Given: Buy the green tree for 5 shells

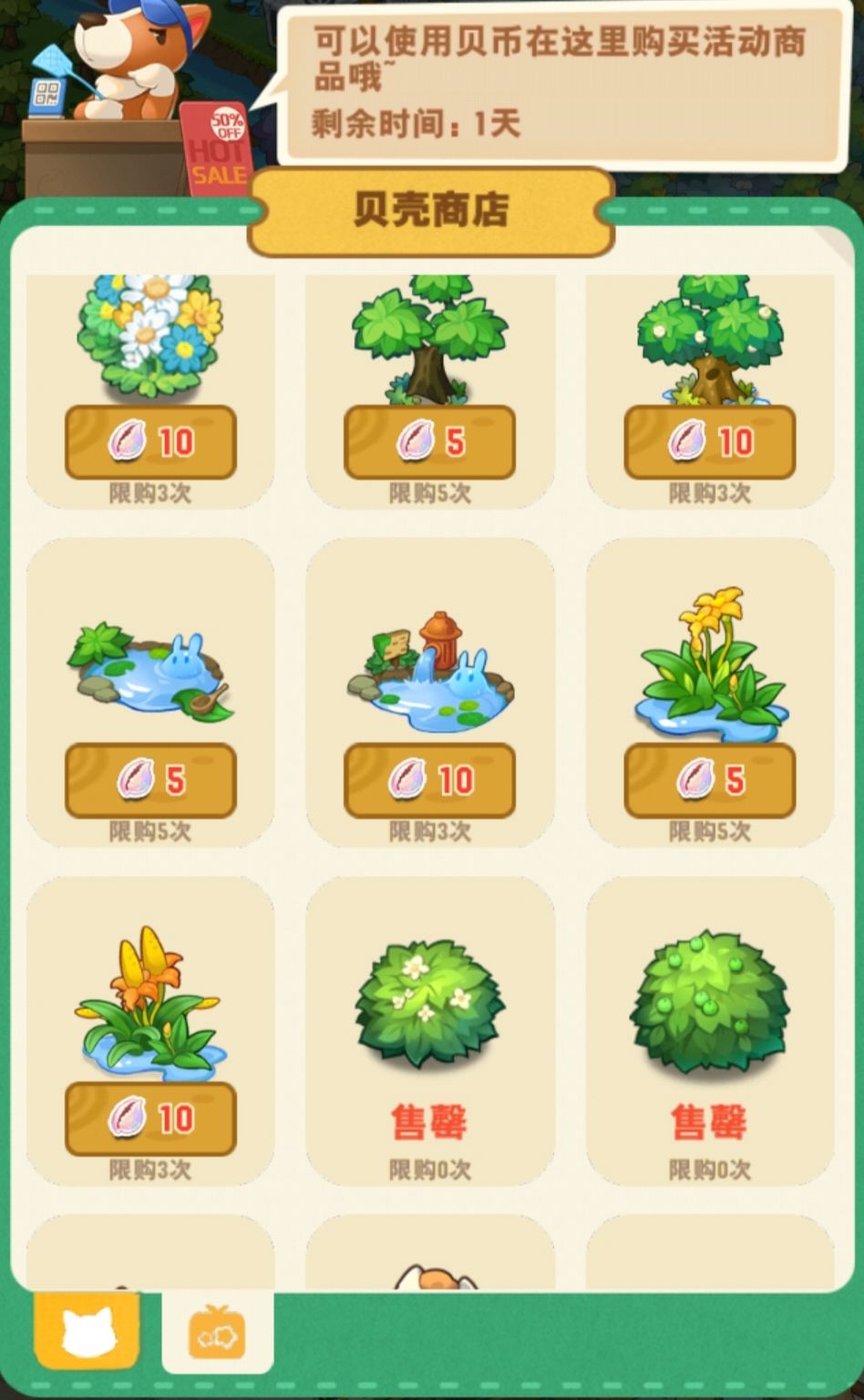Looking at the screenshot, I should coord(429,443).
